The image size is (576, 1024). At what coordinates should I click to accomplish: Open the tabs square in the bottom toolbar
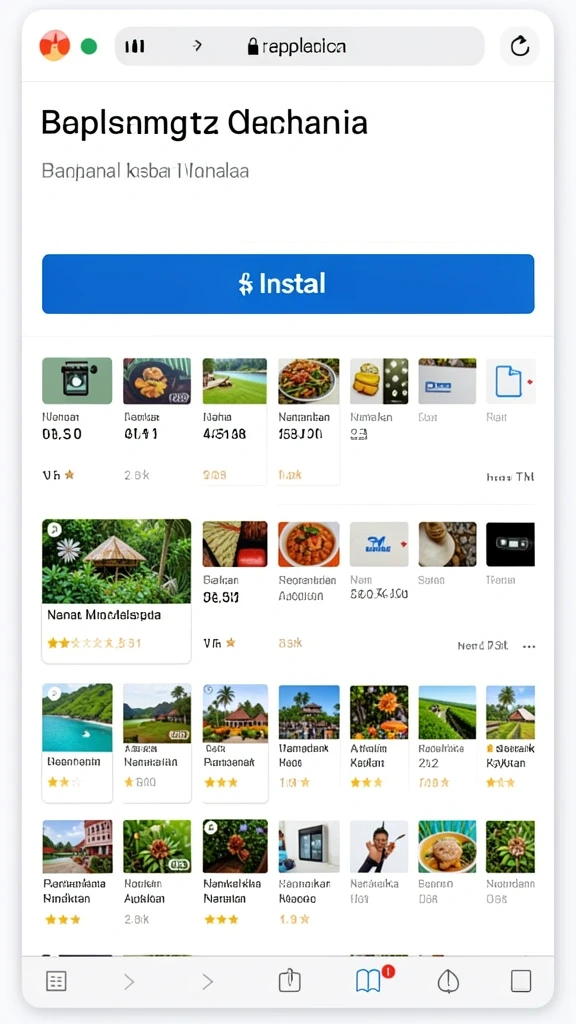click(520, 981)
